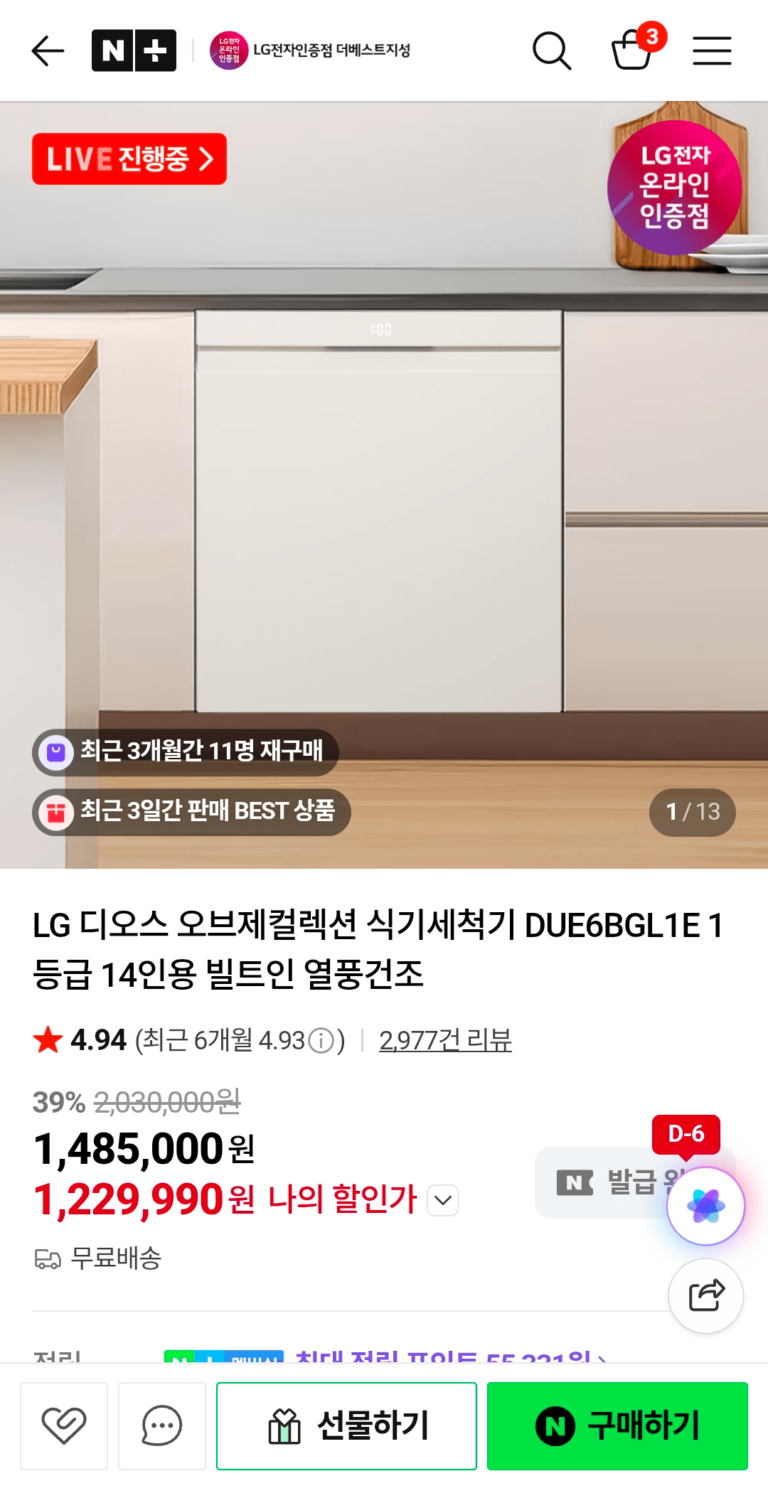Image resolution: width=768 pixels, height=1498 pixels.
Task: Open the N+ store home
Action: [134, 51]
